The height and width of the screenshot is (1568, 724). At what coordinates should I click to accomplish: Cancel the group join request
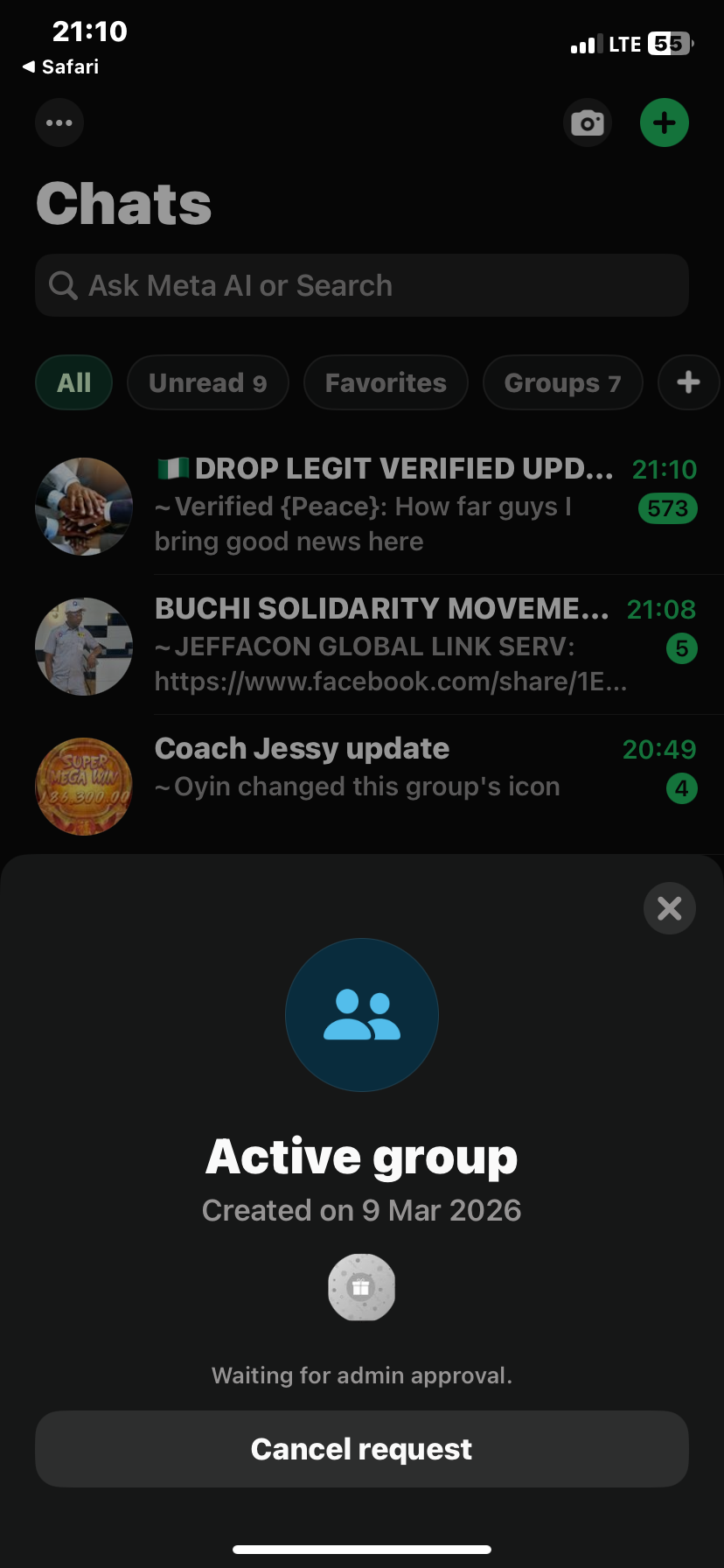[361, 1449]
